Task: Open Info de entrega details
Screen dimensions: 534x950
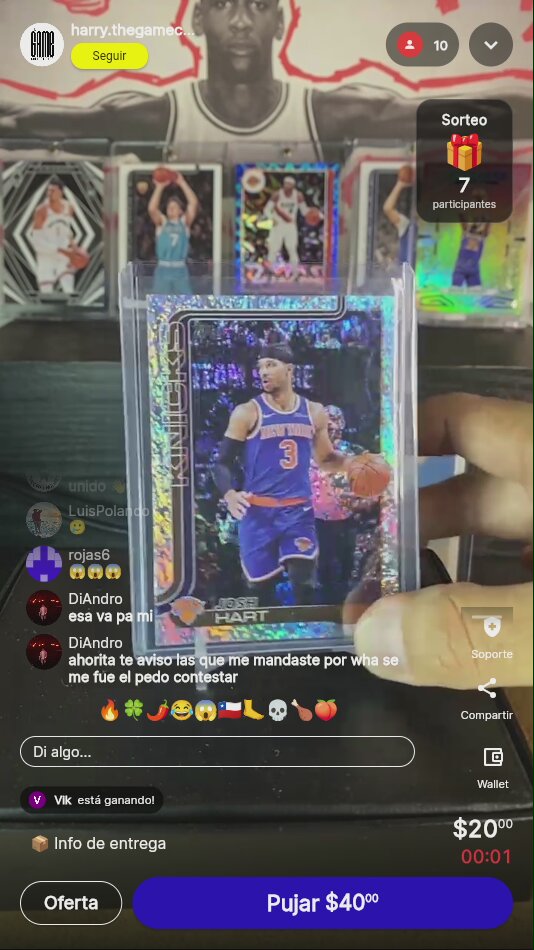Action: coord(98,843)
